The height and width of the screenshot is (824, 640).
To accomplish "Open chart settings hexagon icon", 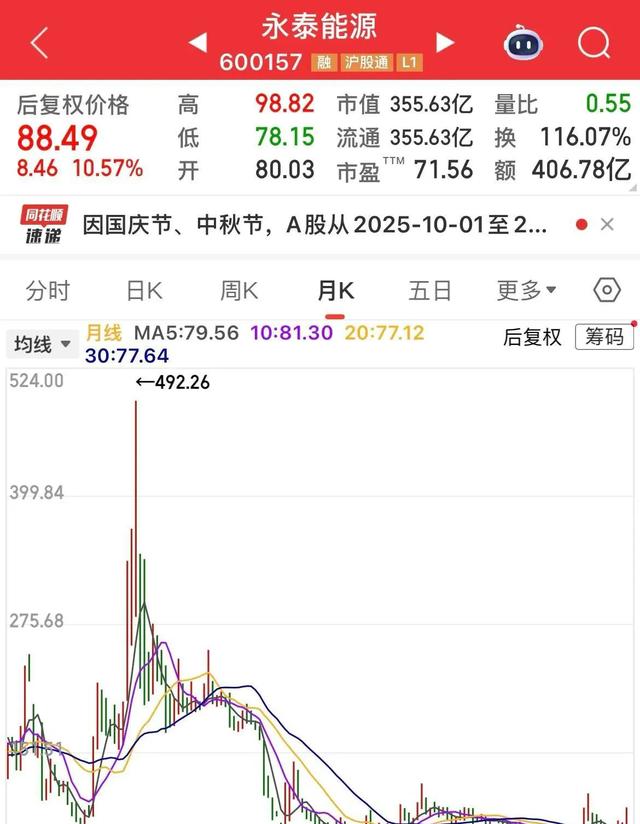I will tap(607, 291).
